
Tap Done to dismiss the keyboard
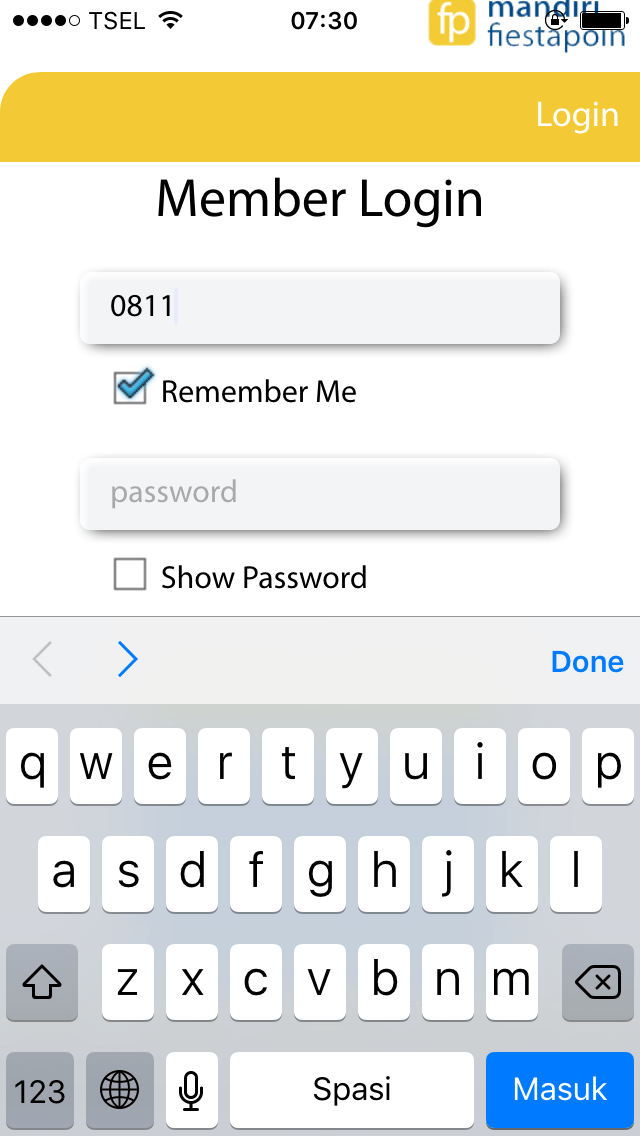[x=587, y=661]
